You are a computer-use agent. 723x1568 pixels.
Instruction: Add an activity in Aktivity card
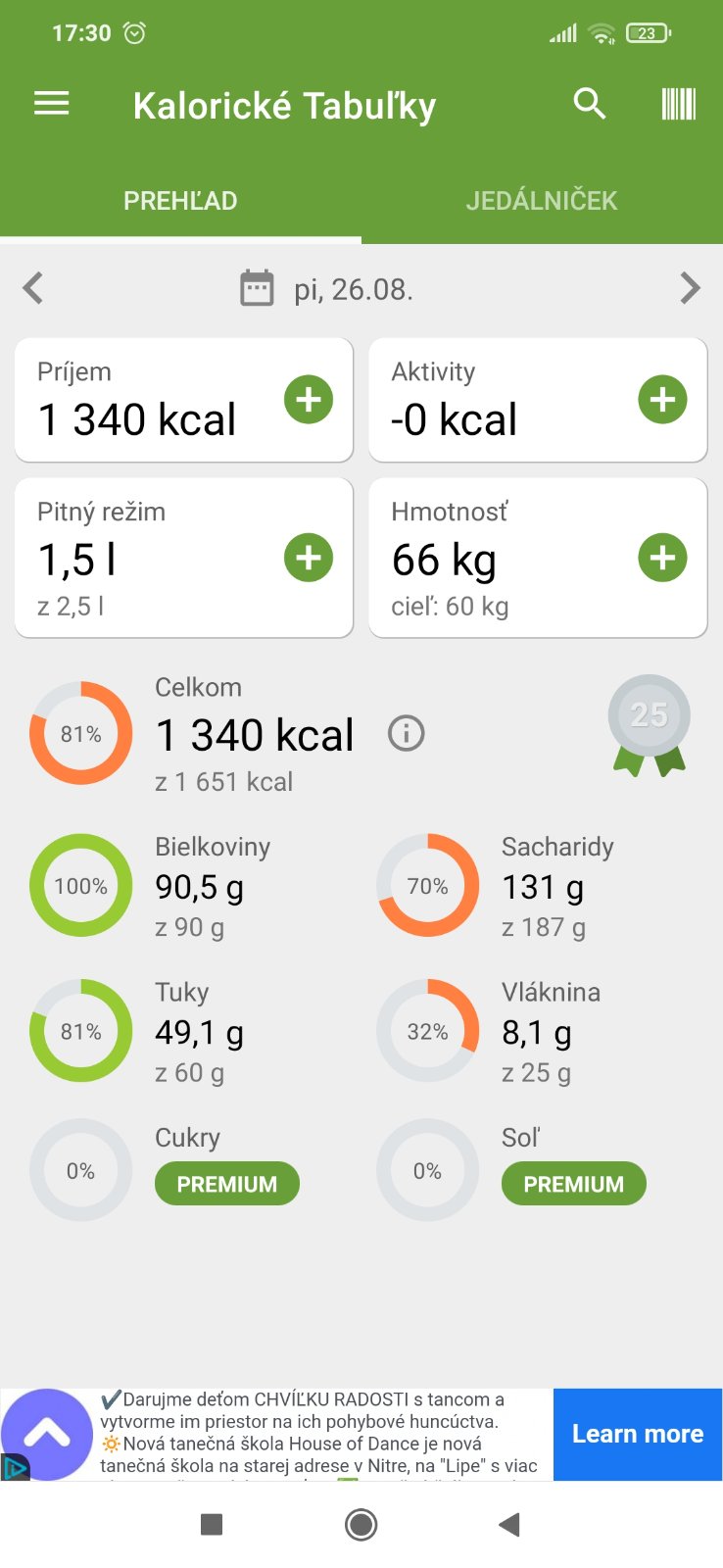(x=662, y=400)
